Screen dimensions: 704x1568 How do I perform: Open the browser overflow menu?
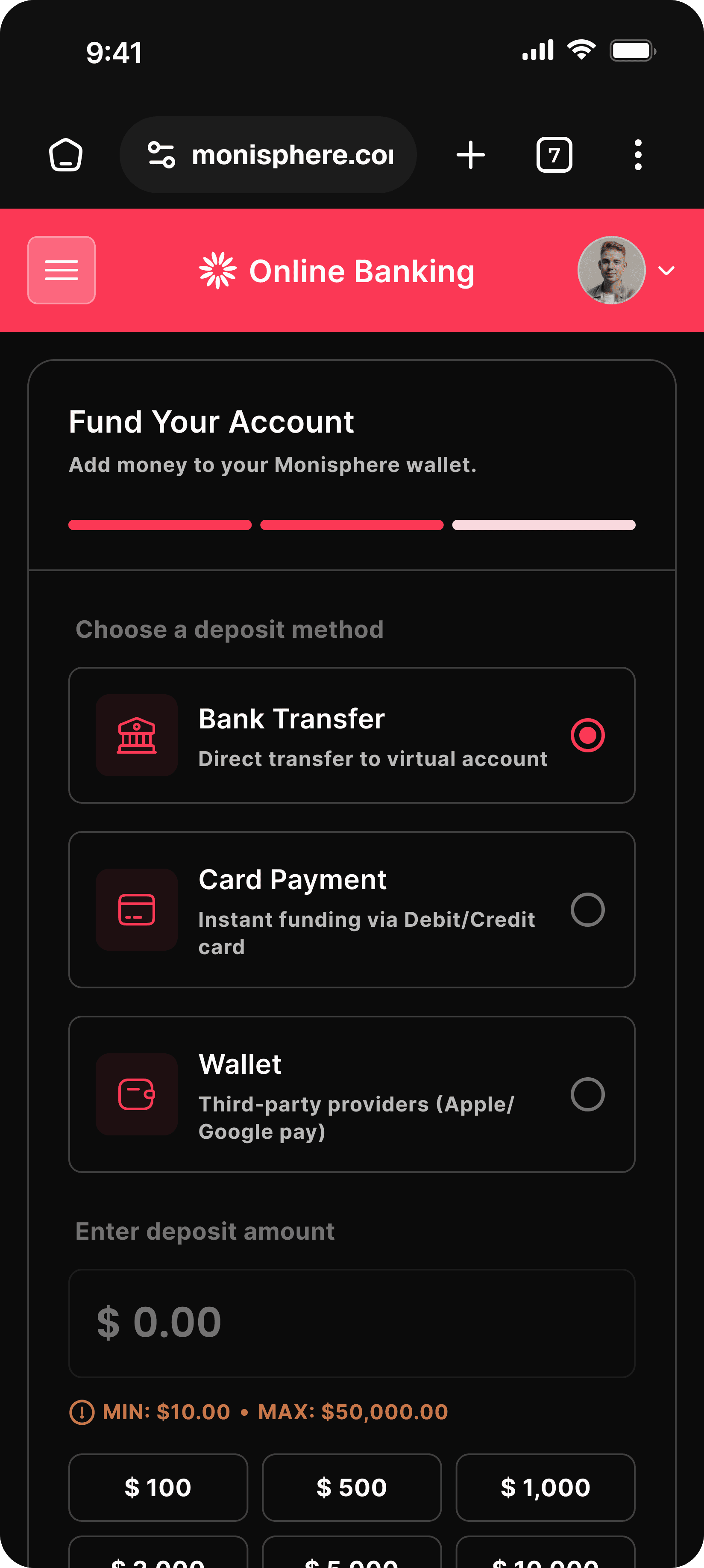pos(637,155)
